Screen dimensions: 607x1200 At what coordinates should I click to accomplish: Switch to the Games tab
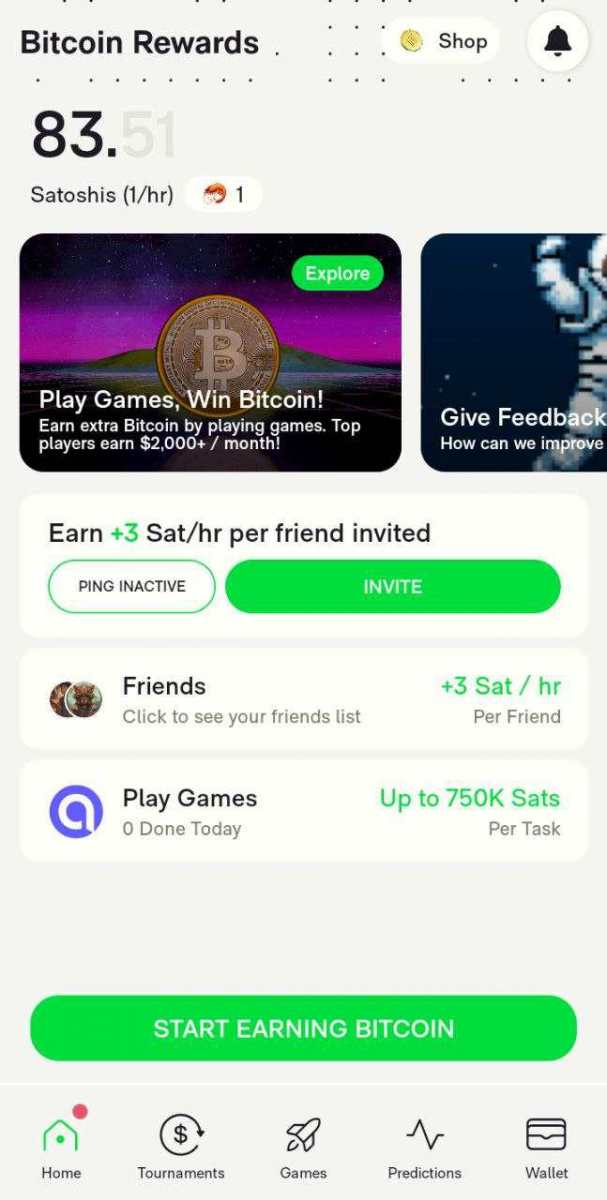tap(303, 1147)
